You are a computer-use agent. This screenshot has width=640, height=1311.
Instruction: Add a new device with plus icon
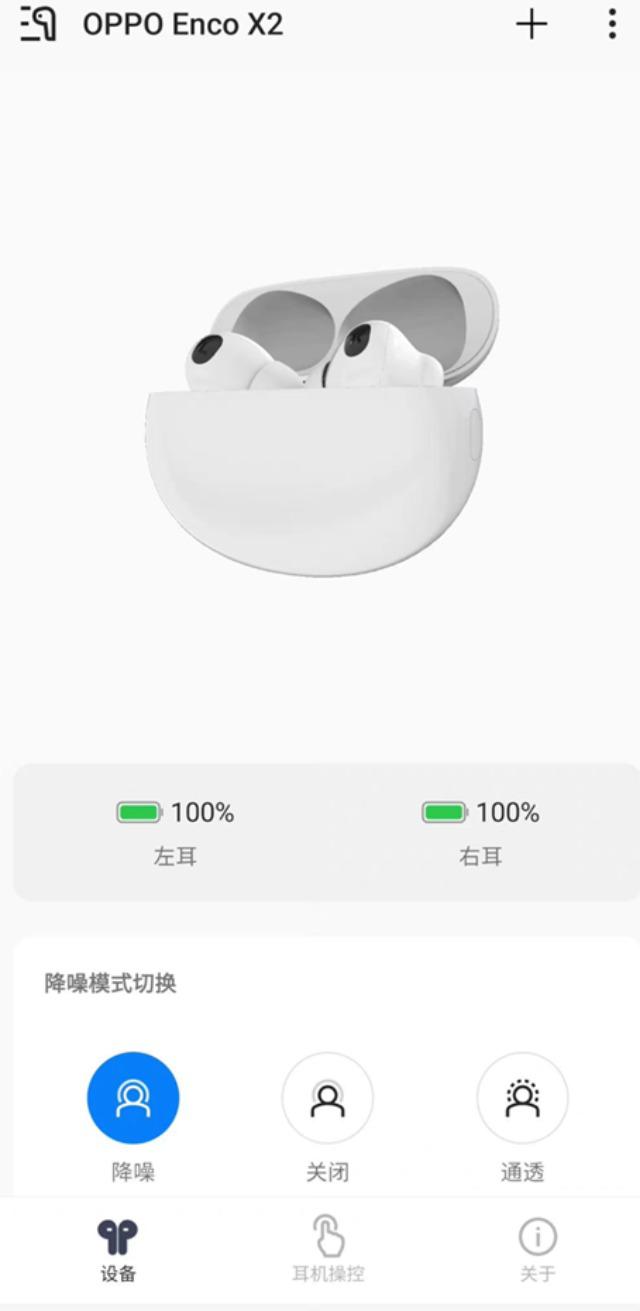point(532,24)
